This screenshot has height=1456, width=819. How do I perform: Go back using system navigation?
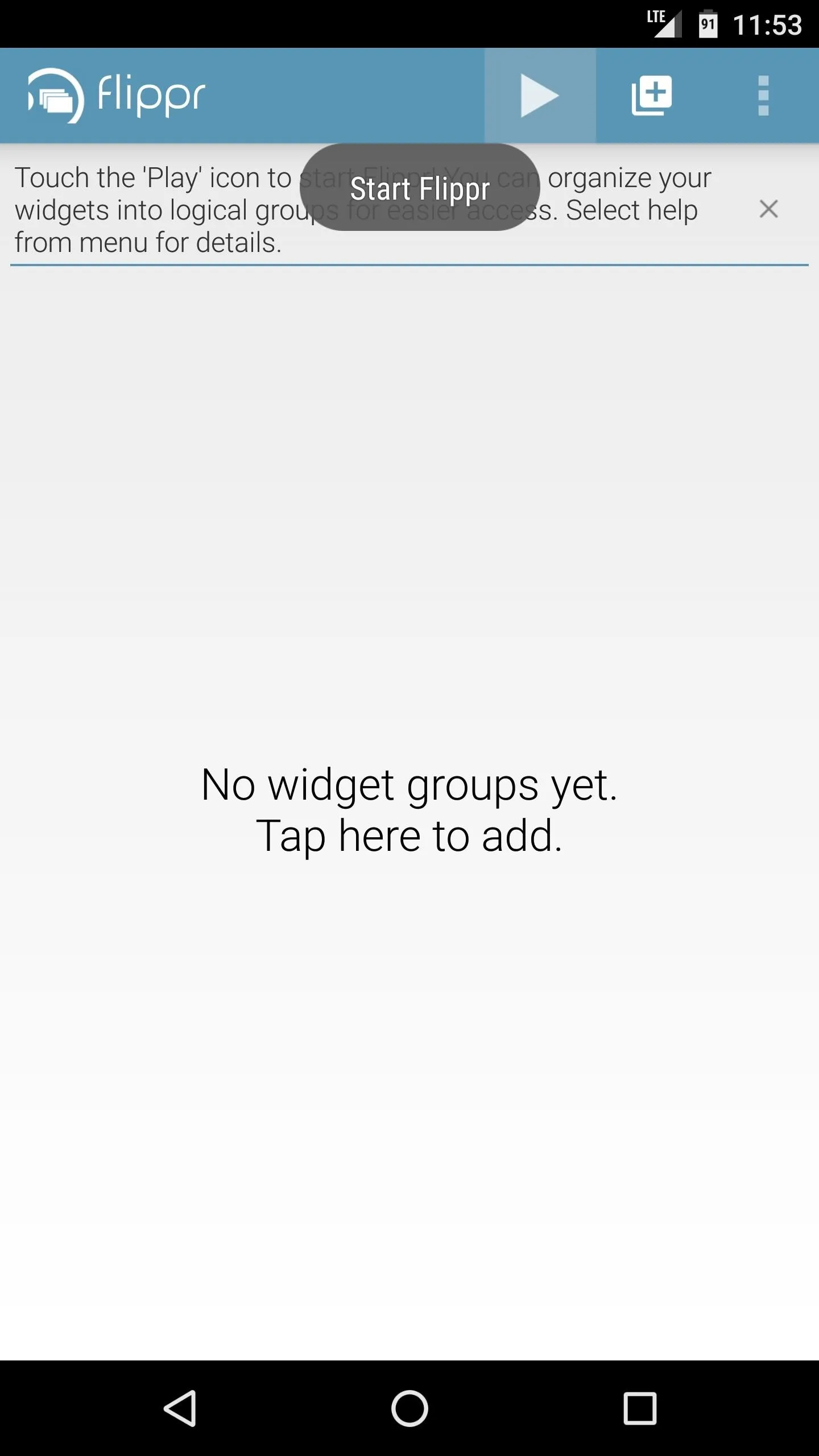[180, 1408]
